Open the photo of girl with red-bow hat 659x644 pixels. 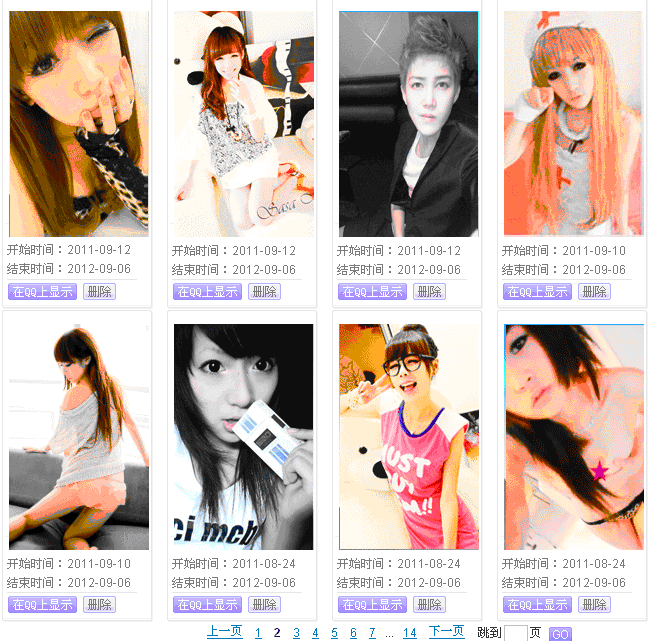pyautogui.click(x=573, y=124)
